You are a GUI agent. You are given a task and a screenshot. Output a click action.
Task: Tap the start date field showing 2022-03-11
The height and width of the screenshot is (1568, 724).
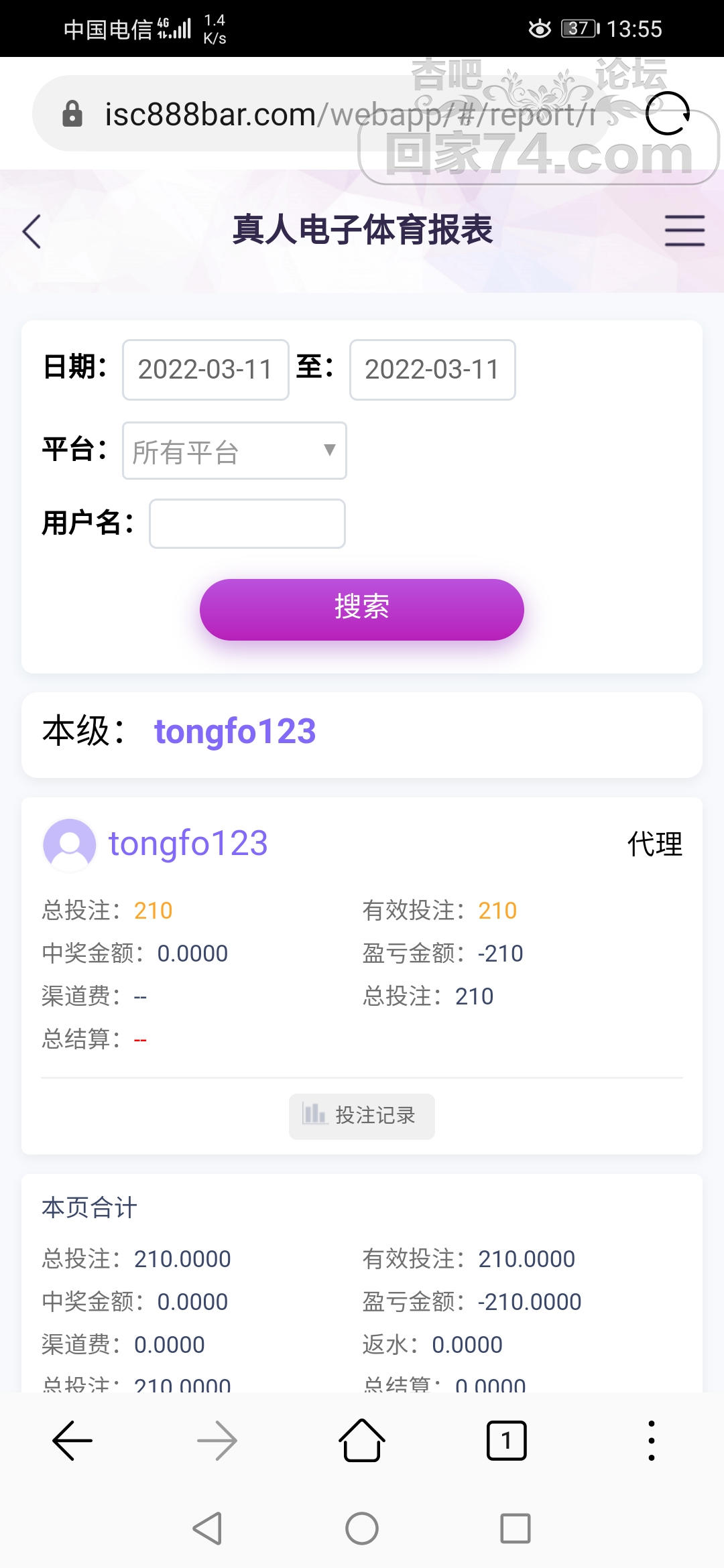pyautogui.click(x=205, y=369)
